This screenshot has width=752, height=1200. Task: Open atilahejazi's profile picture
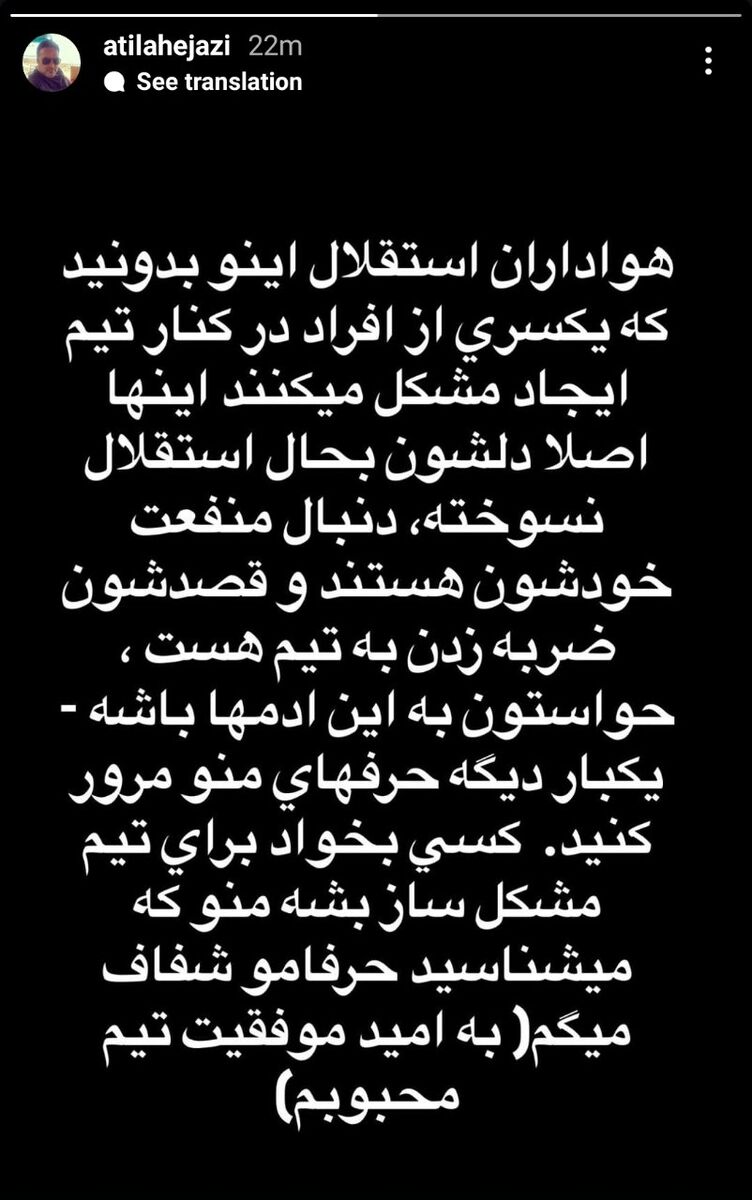(x=51, y=63)
